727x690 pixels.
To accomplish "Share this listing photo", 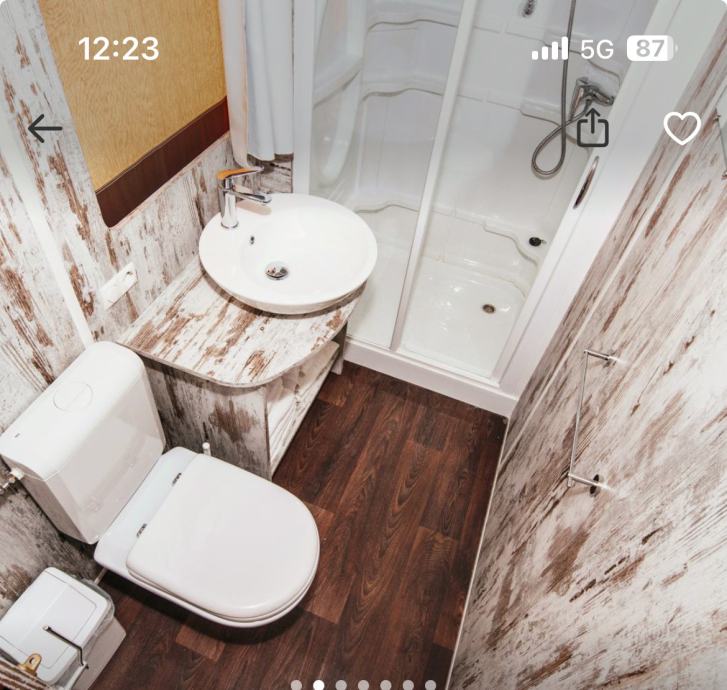I will [x=593, y=128].
